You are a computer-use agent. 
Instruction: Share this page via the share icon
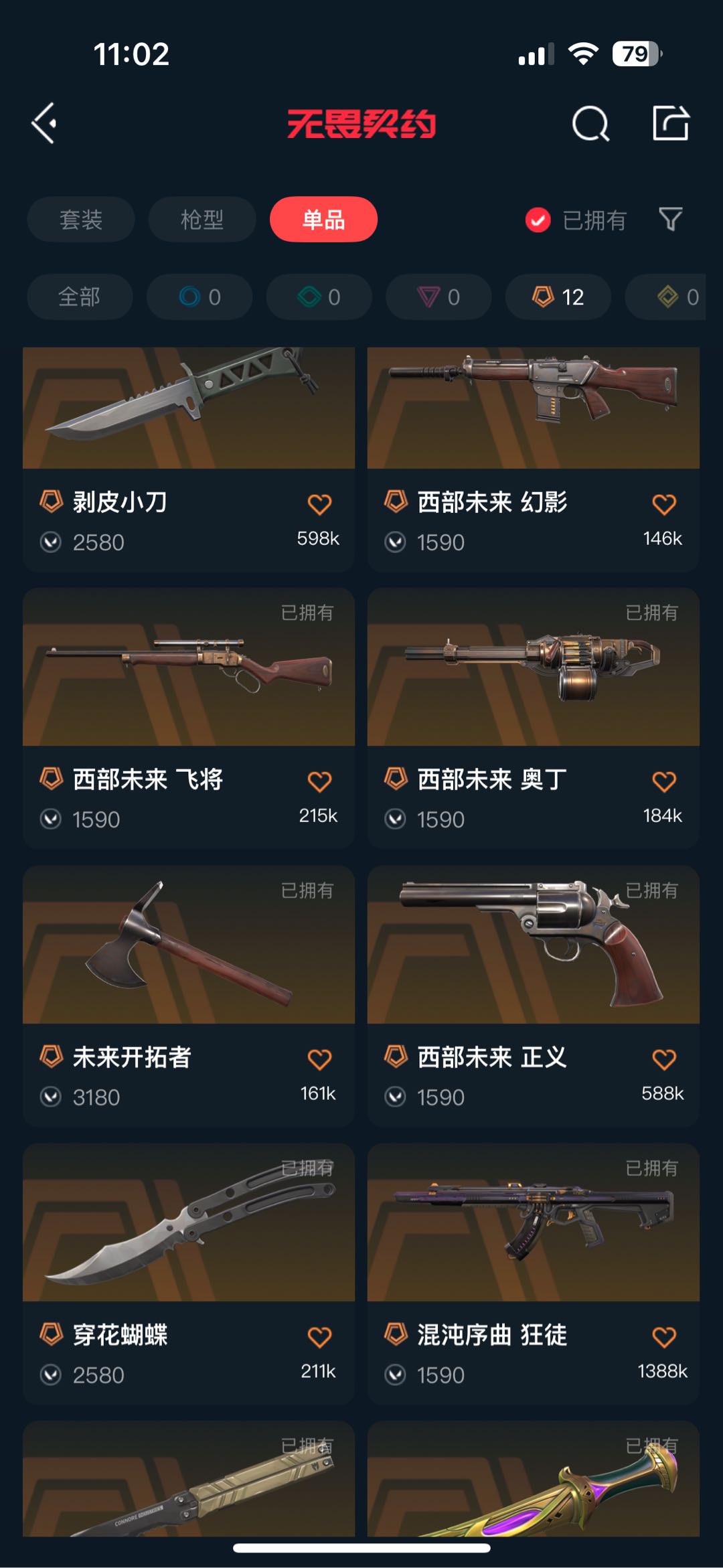(670, 123)
